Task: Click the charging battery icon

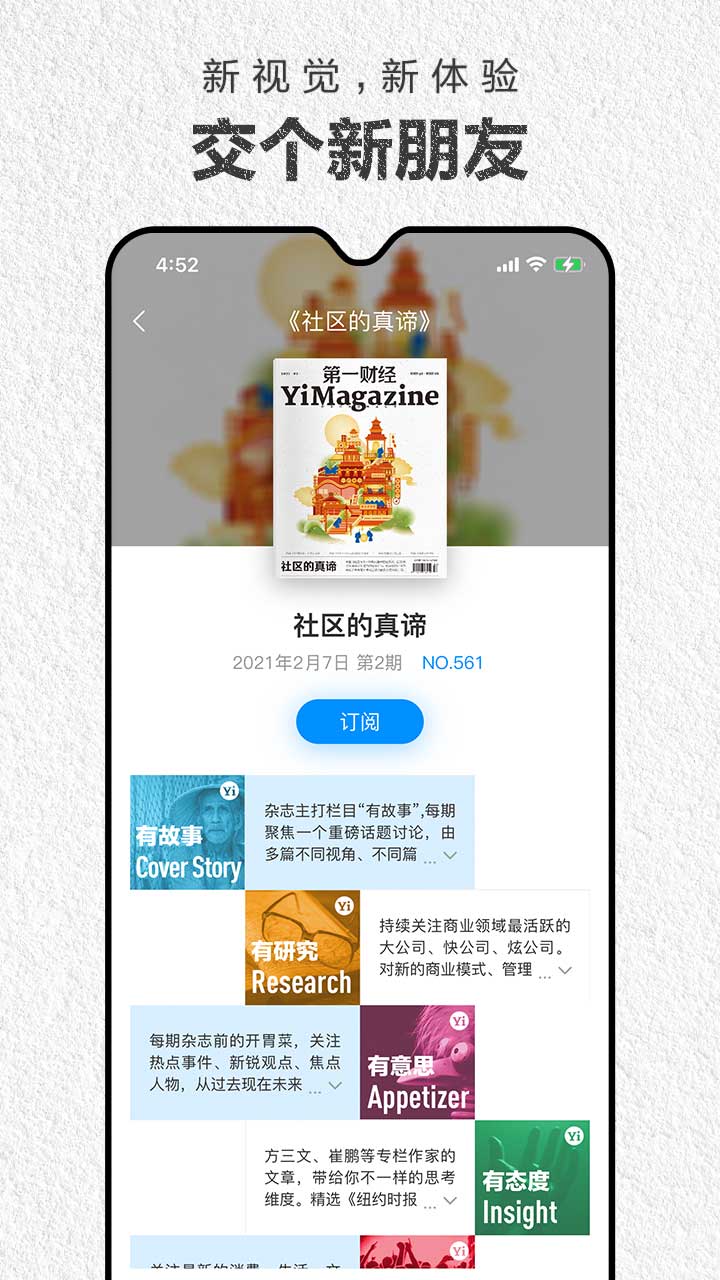Action: (x=567, y=263)
